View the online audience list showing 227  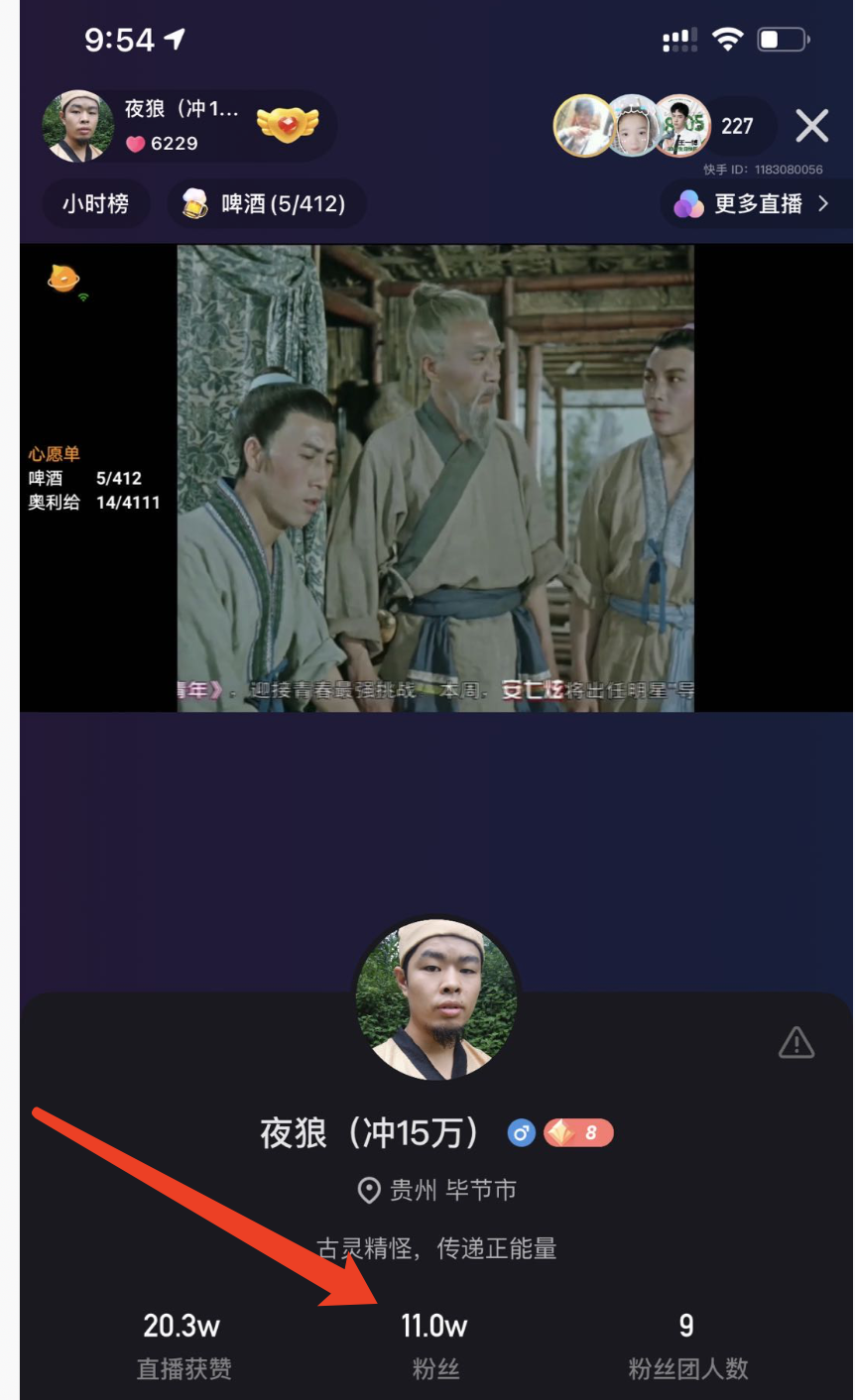(736, 126)
